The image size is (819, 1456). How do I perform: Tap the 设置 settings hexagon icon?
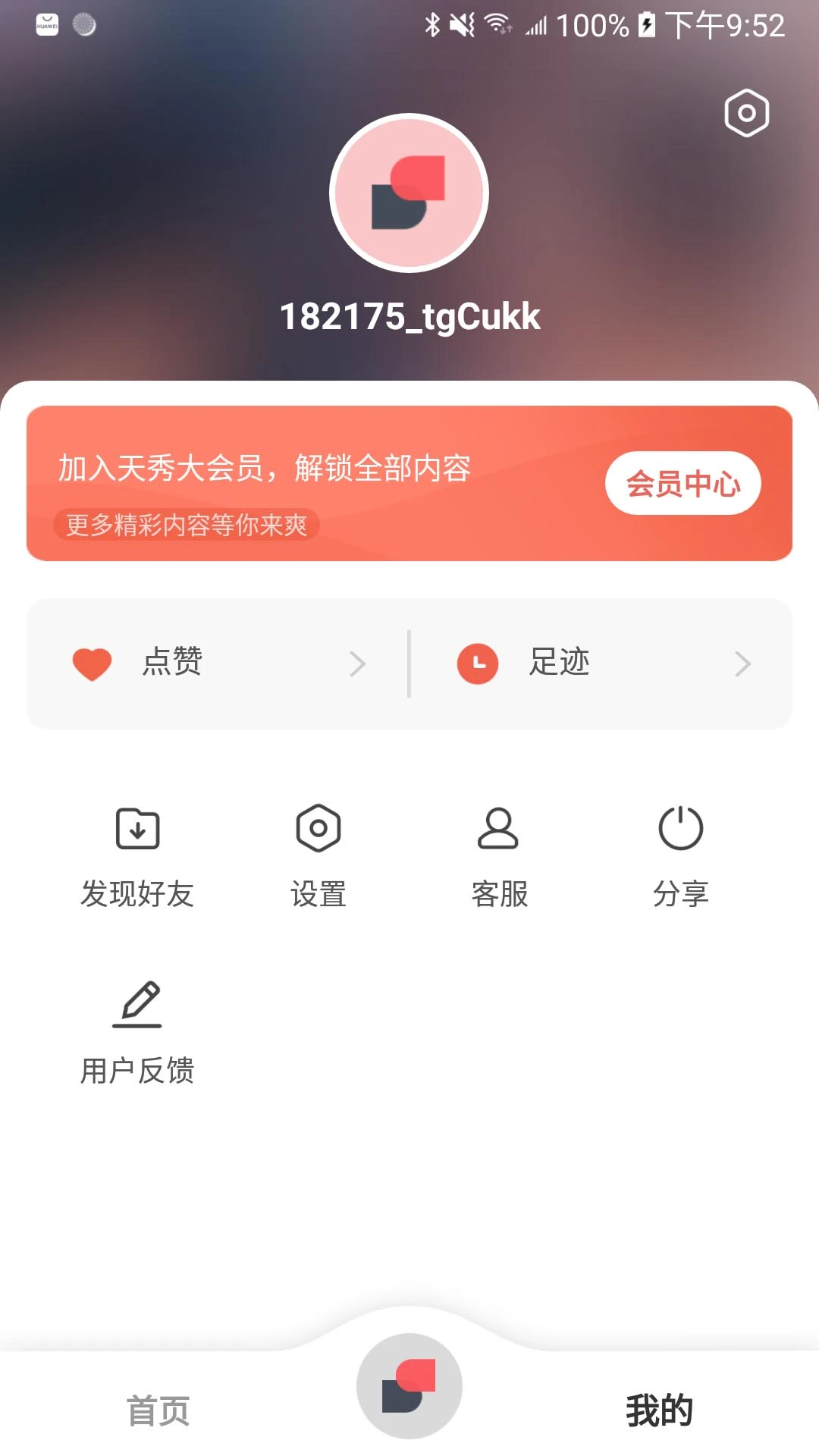(318, 829)
